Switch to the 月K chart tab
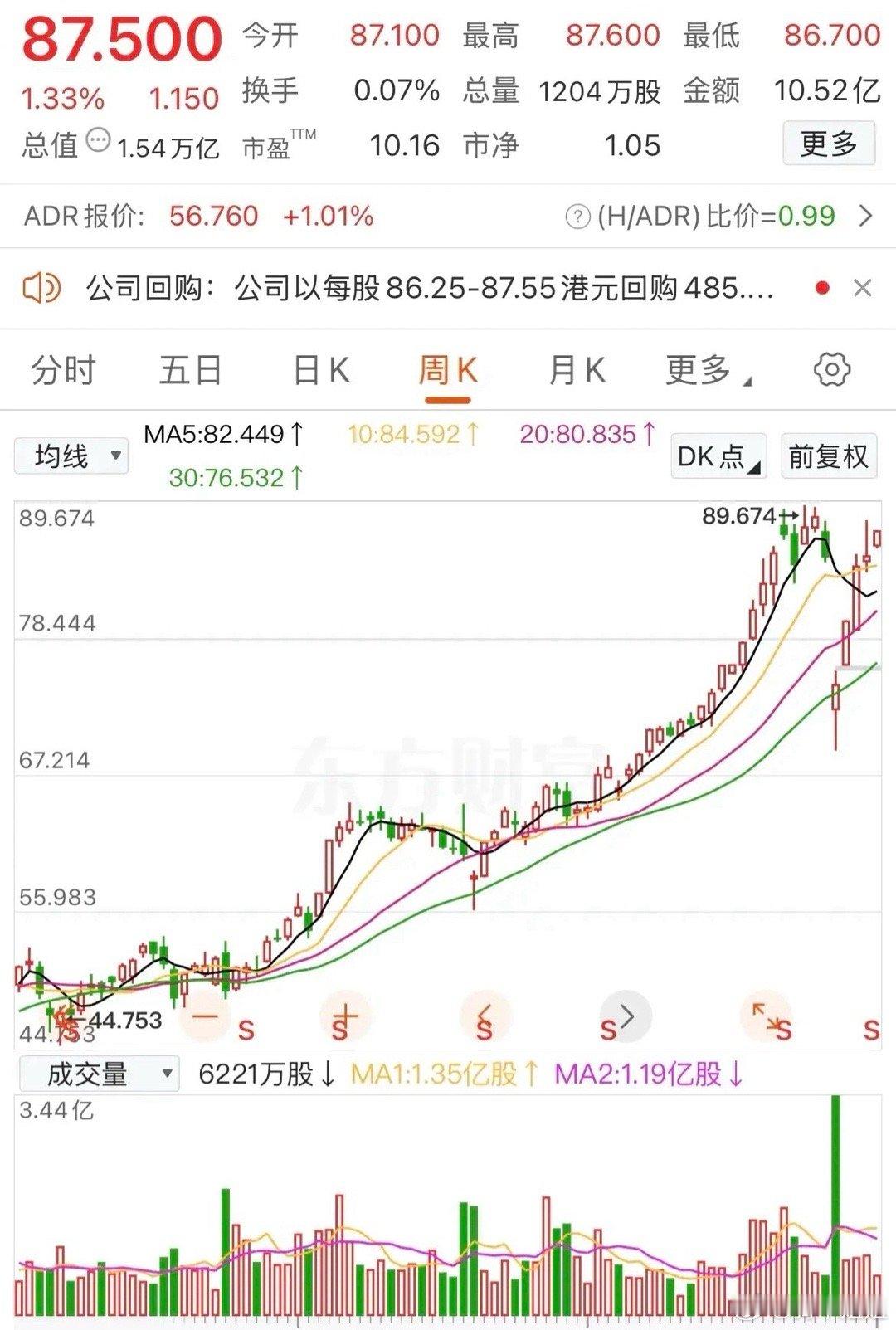896x1330 pixels. [x=577, y=370]
